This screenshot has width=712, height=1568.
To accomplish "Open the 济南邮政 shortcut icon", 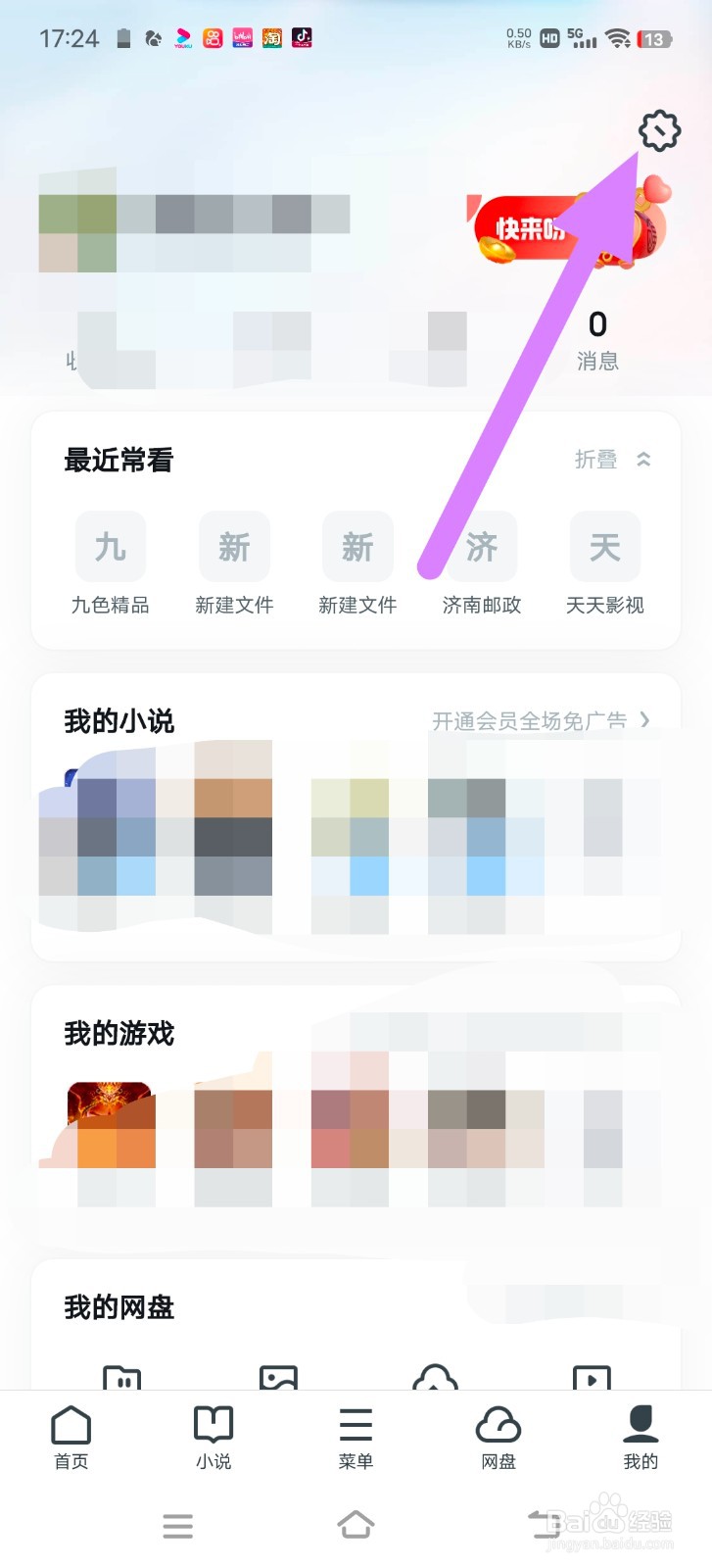I will [x=480, y=547].
